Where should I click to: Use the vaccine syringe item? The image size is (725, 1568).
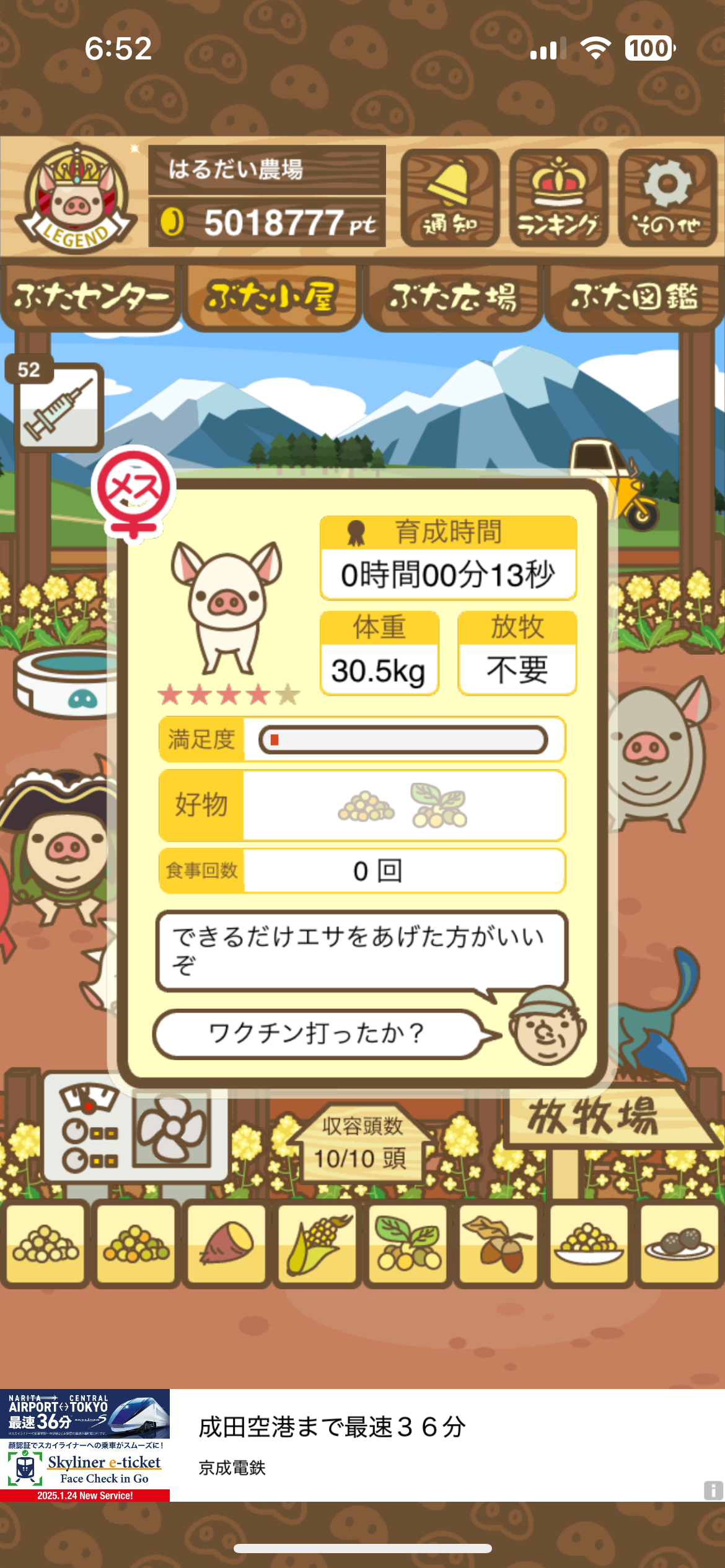(58, 407)
